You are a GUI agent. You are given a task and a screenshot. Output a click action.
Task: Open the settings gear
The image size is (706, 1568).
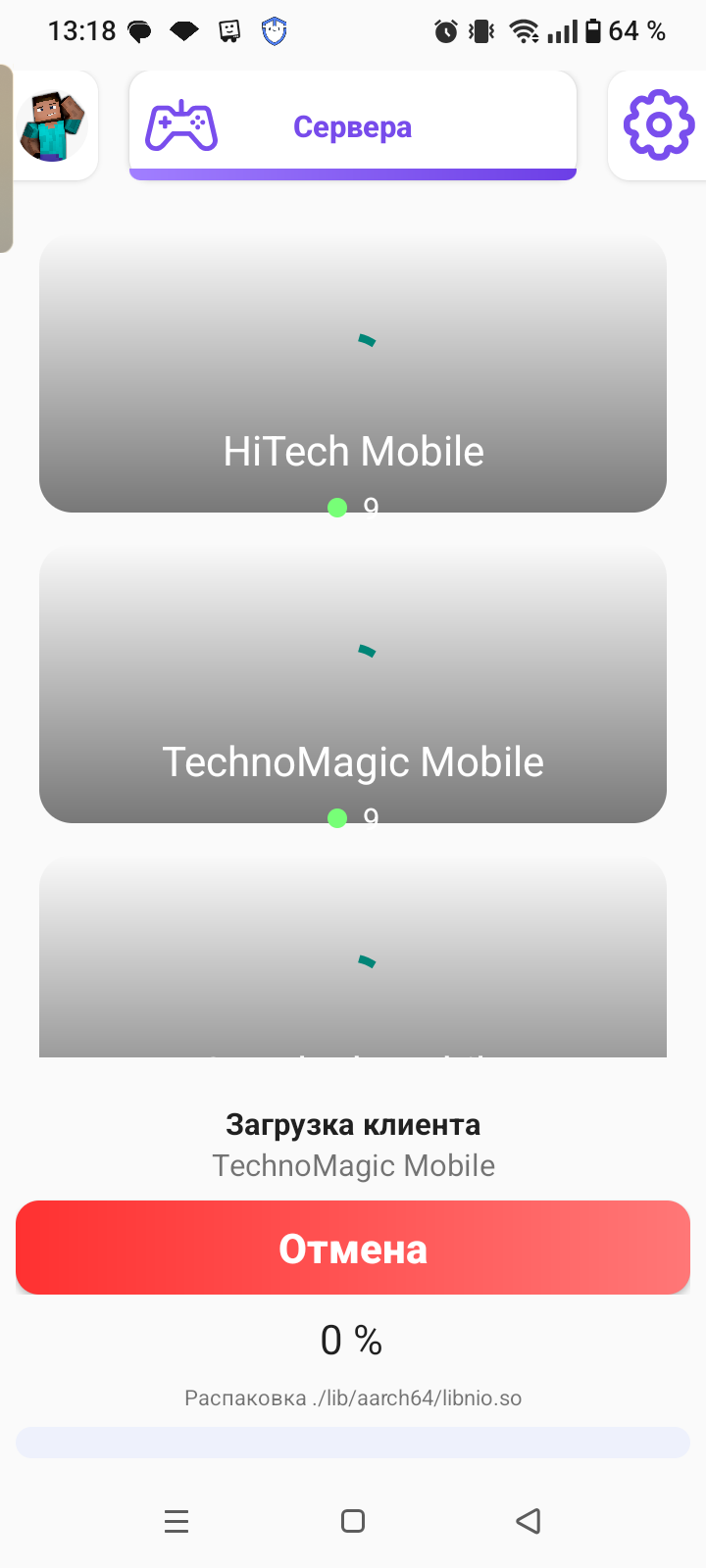[658, 125]
